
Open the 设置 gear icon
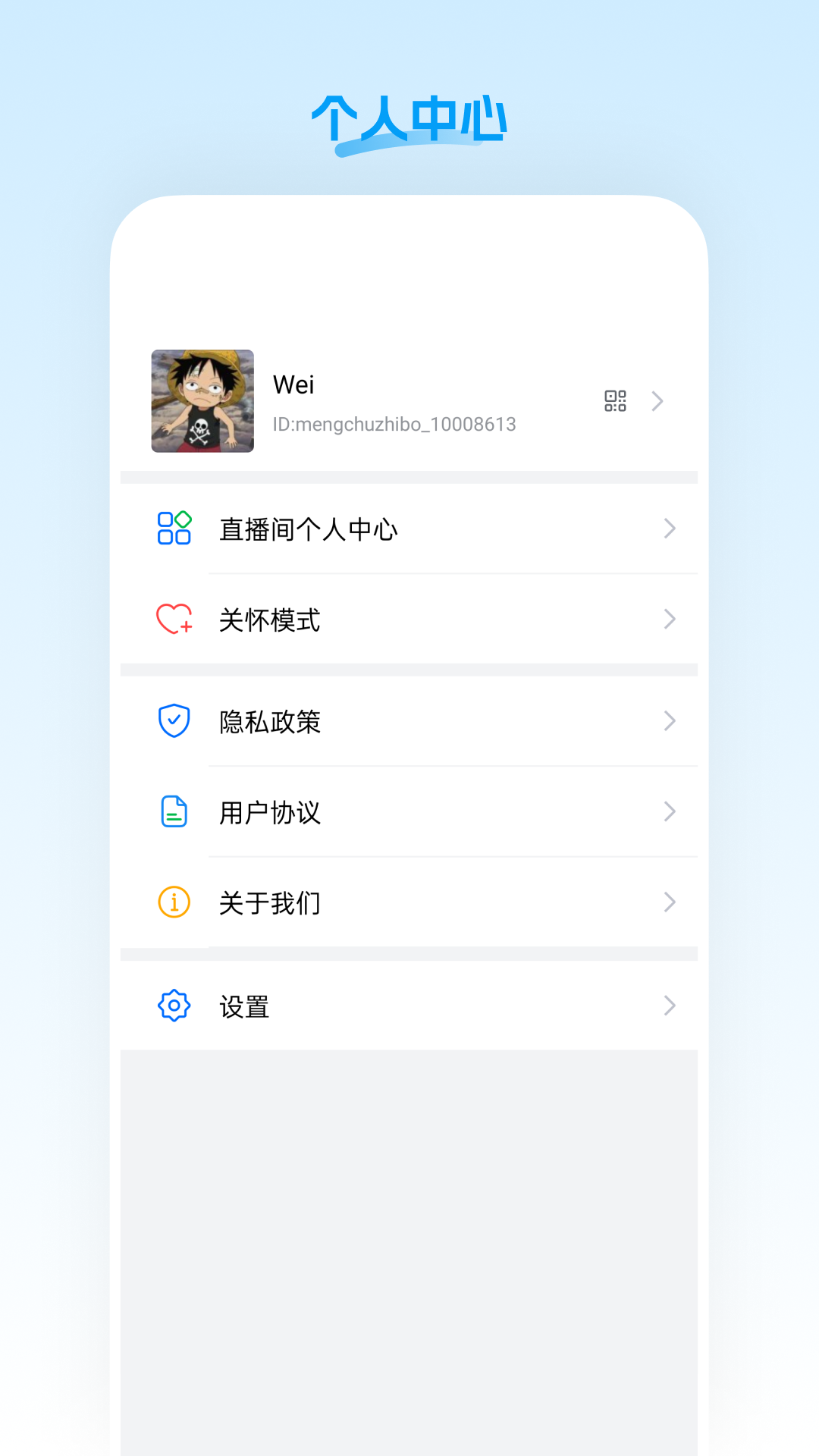[x=174, y=1006]
